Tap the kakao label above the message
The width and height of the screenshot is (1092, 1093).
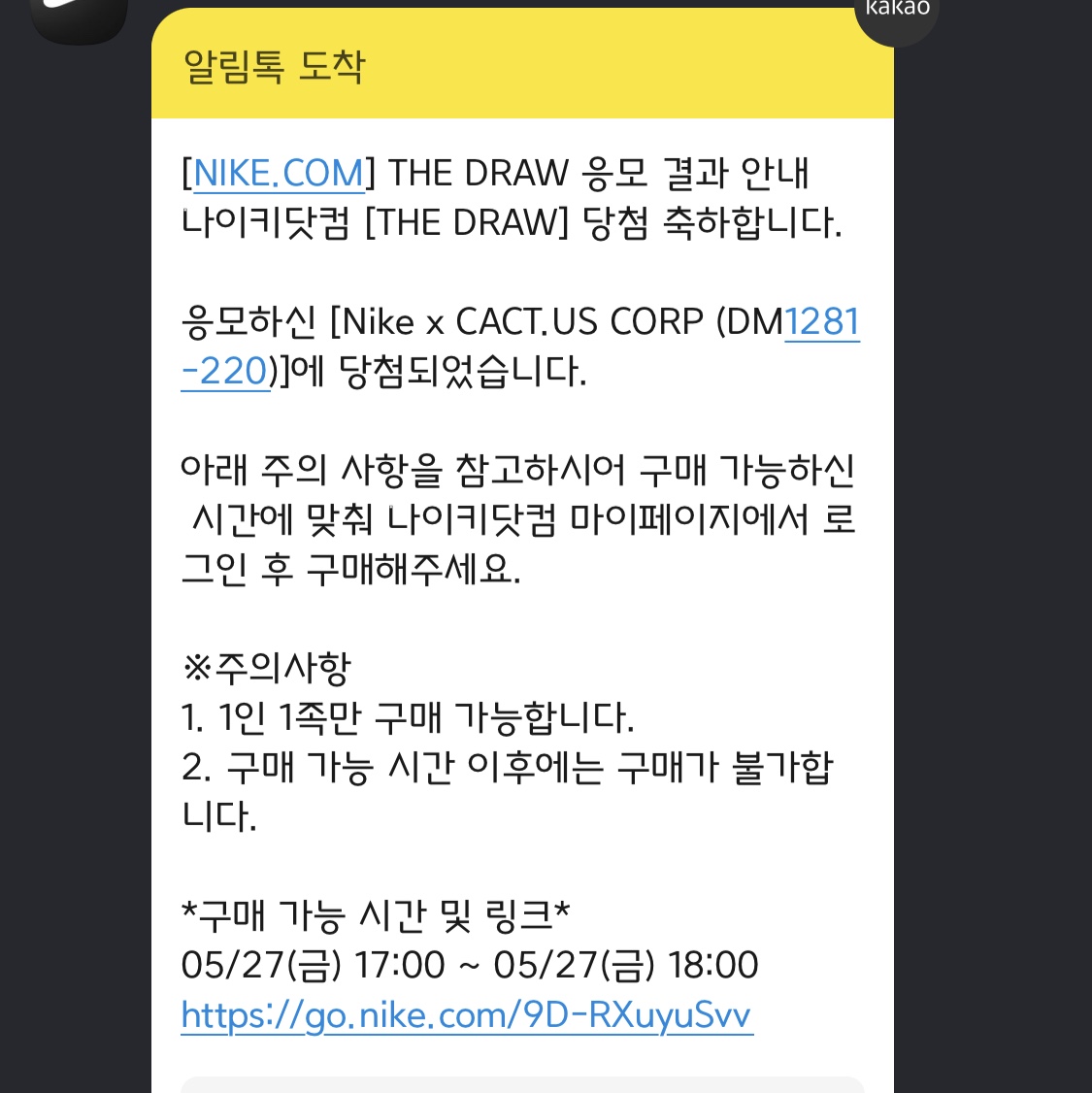point(896,8)
